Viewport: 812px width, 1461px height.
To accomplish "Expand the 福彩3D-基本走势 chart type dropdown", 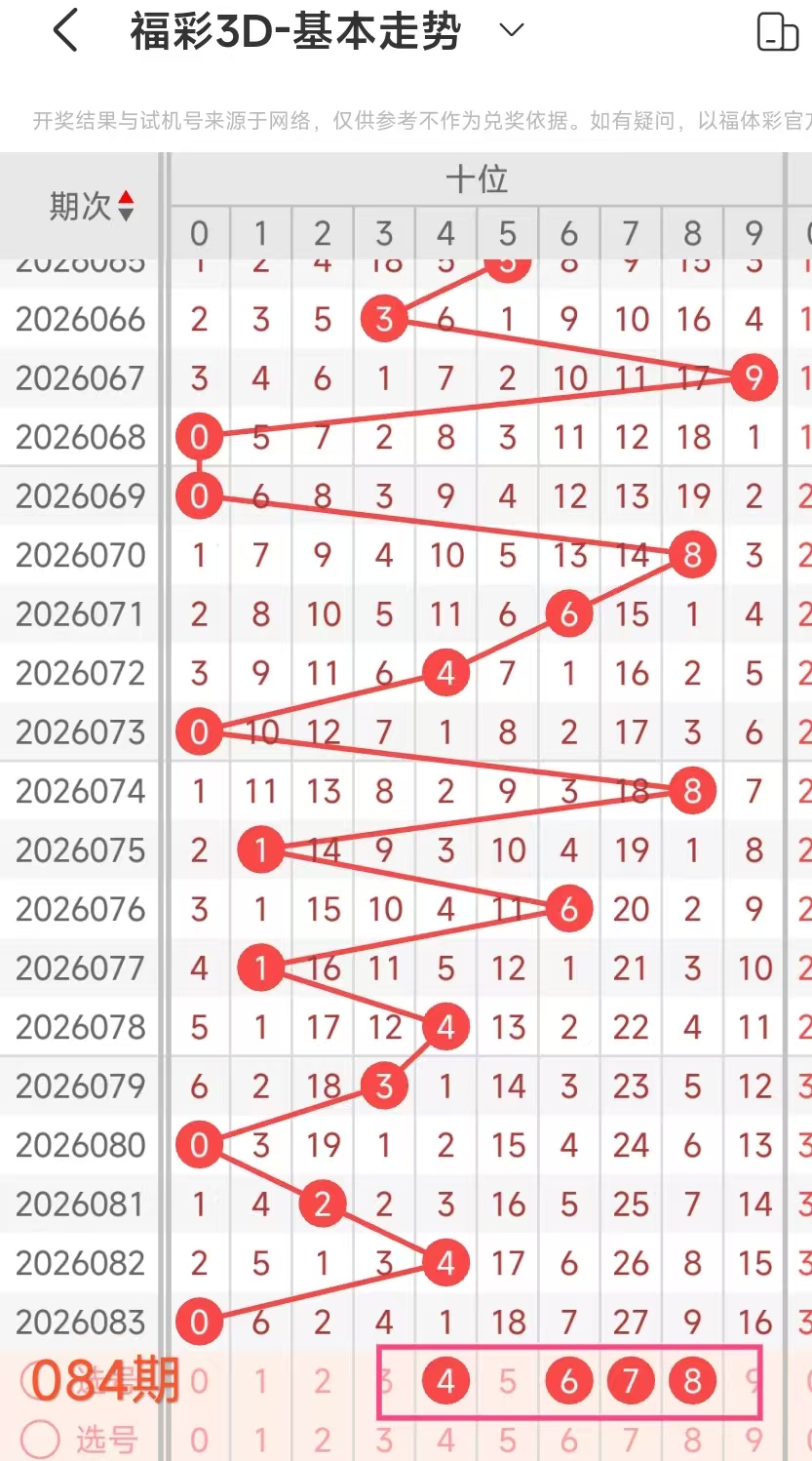I will (x=512, y=30).
